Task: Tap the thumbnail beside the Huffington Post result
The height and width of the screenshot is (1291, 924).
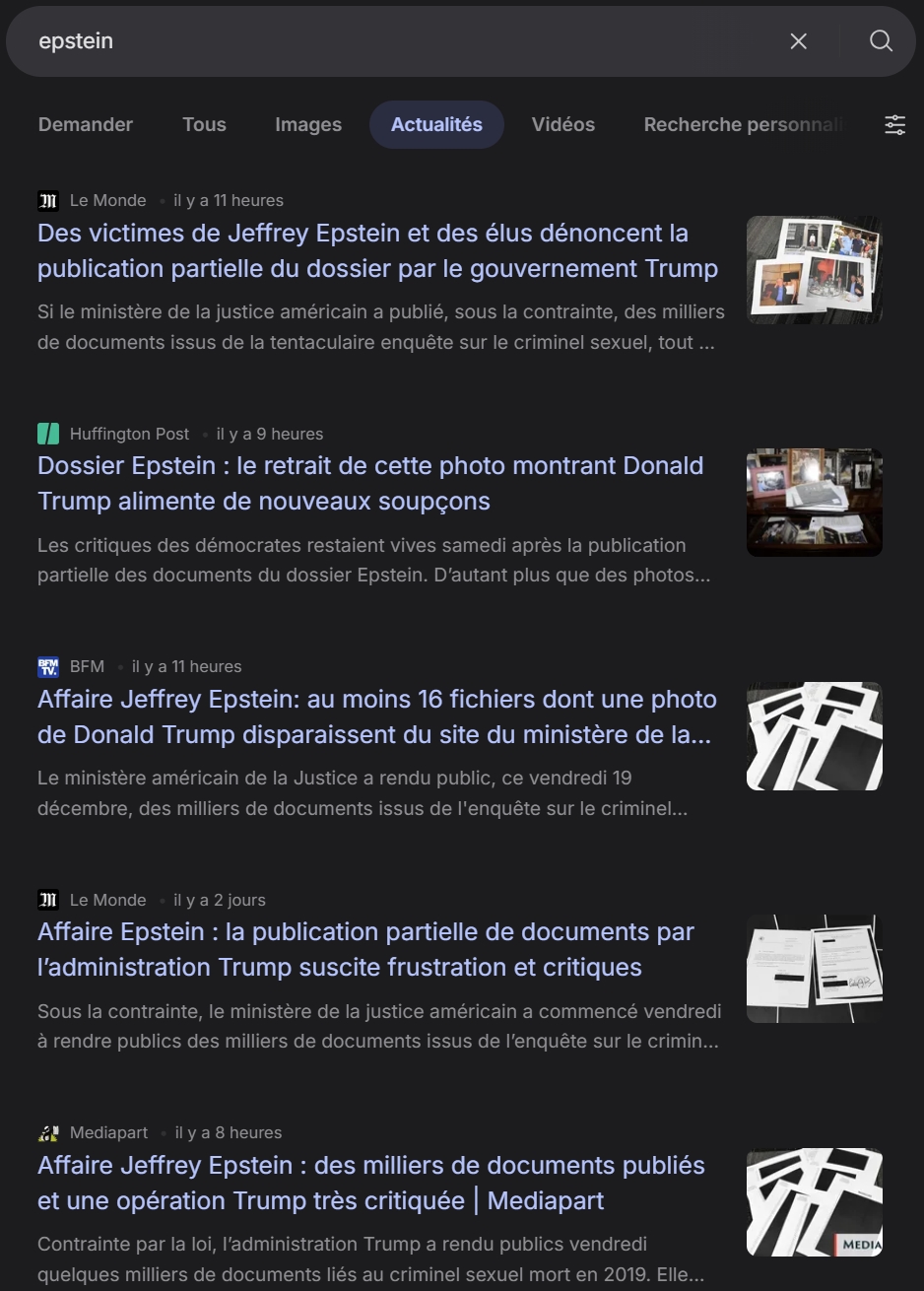Action: click(814, 503)
